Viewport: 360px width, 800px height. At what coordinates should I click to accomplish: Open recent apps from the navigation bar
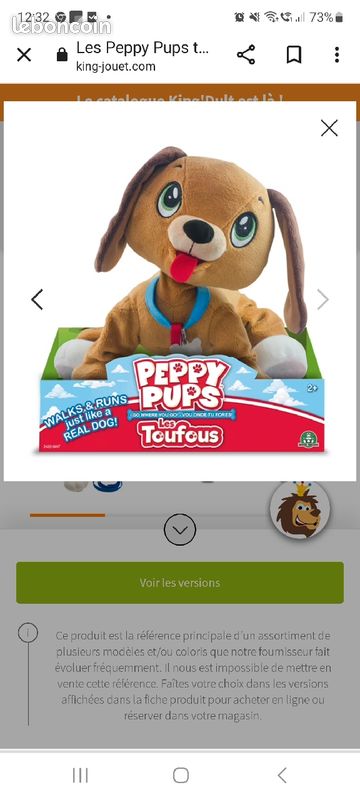[80, 775]
